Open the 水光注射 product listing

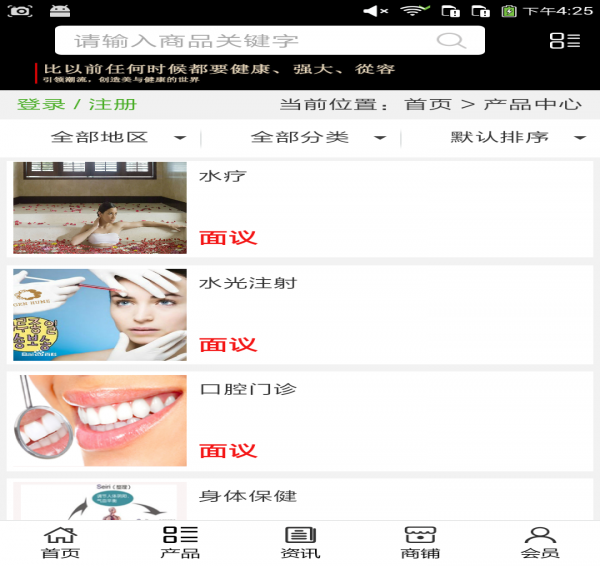pyautogui.click(x=300, y=315)
